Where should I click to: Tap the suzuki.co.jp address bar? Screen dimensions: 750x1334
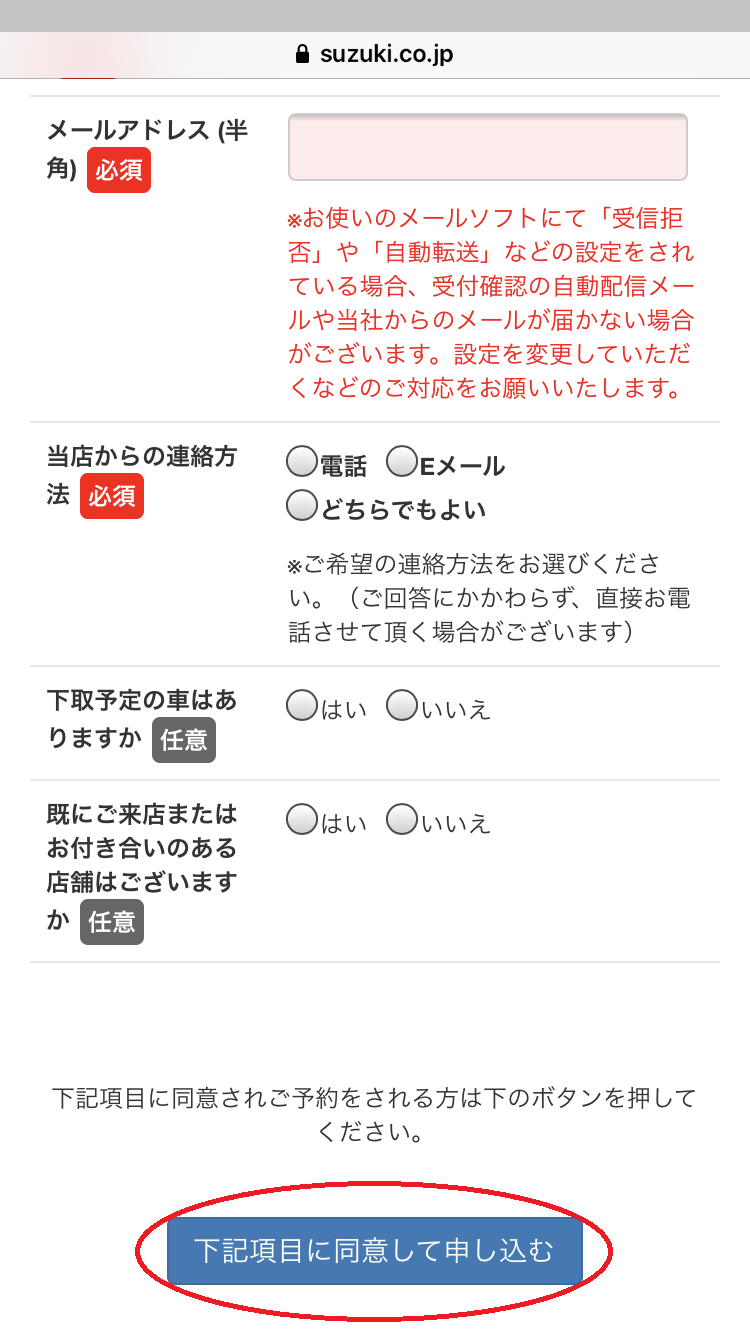coord(375,54)
